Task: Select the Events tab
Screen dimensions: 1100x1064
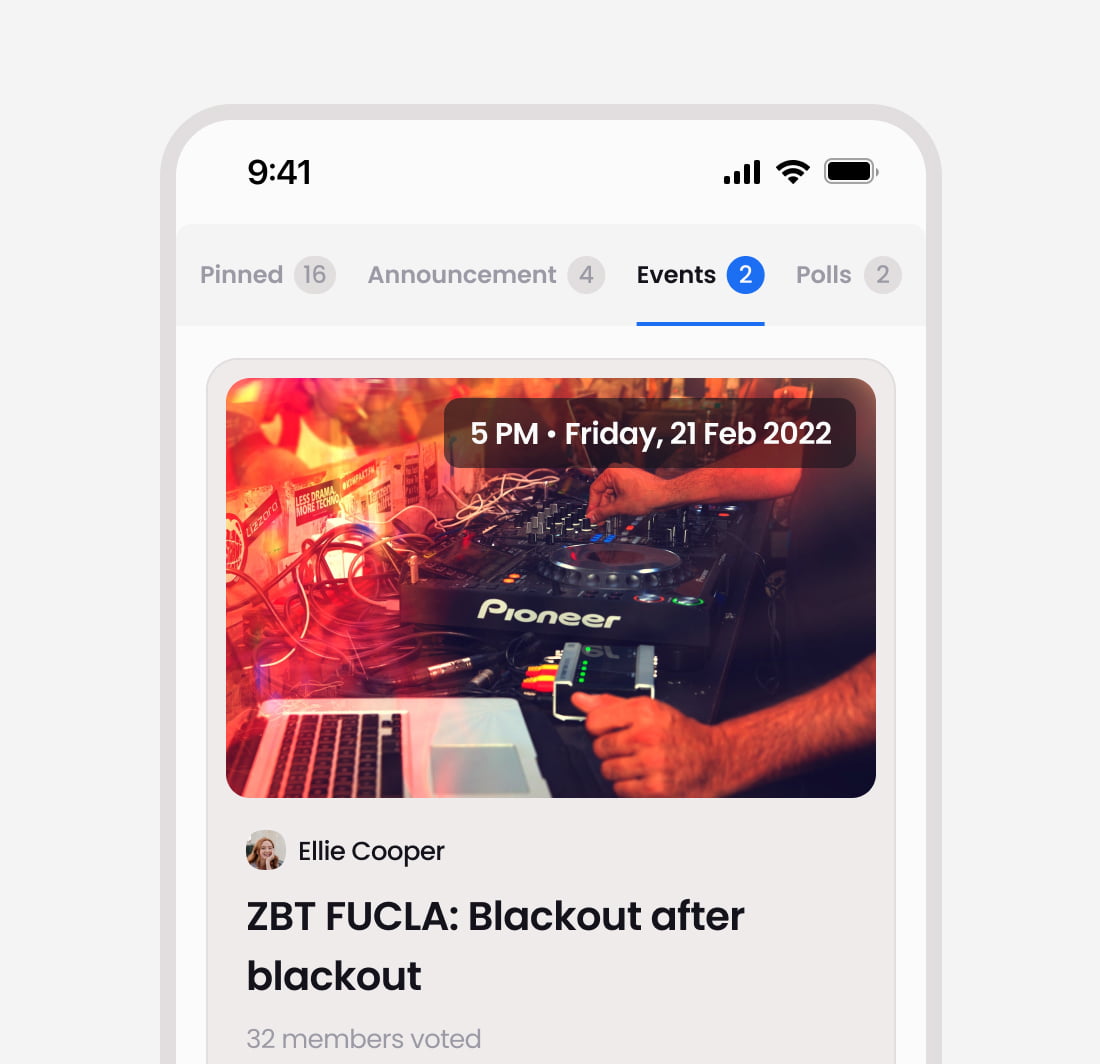Action: tap(699, 275)
